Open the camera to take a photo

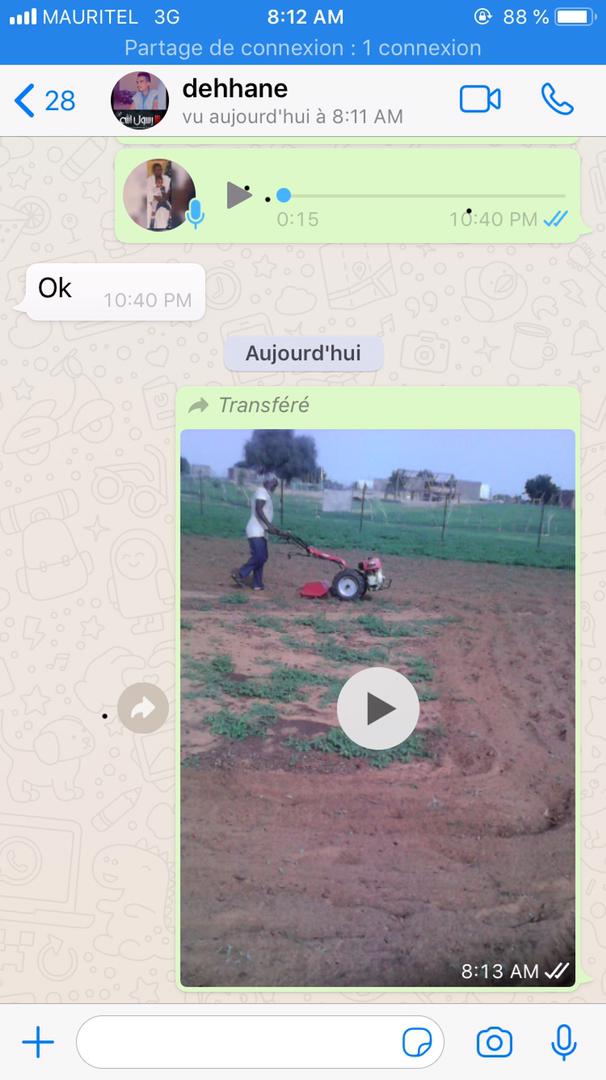494,1042
